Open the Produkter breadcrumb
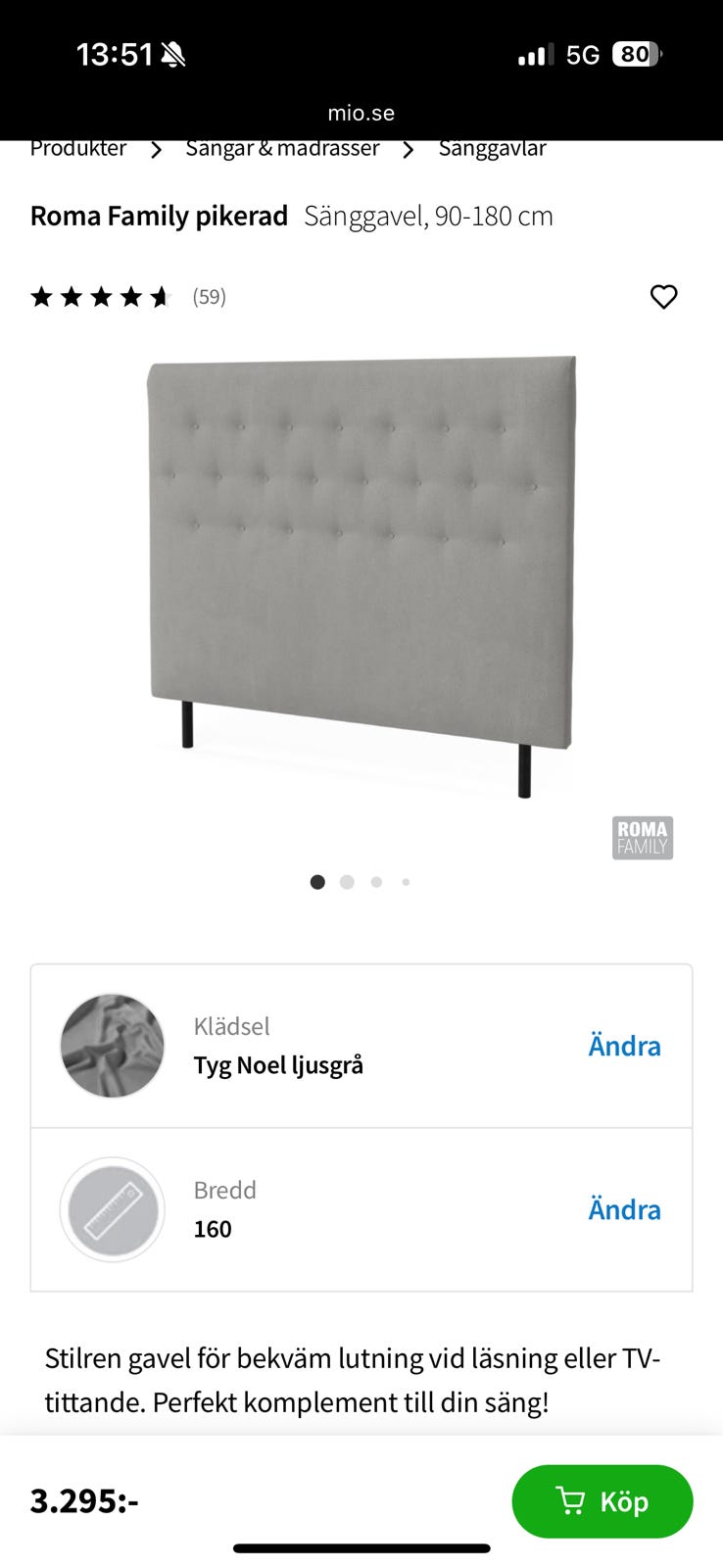 (x=78, y=148)
